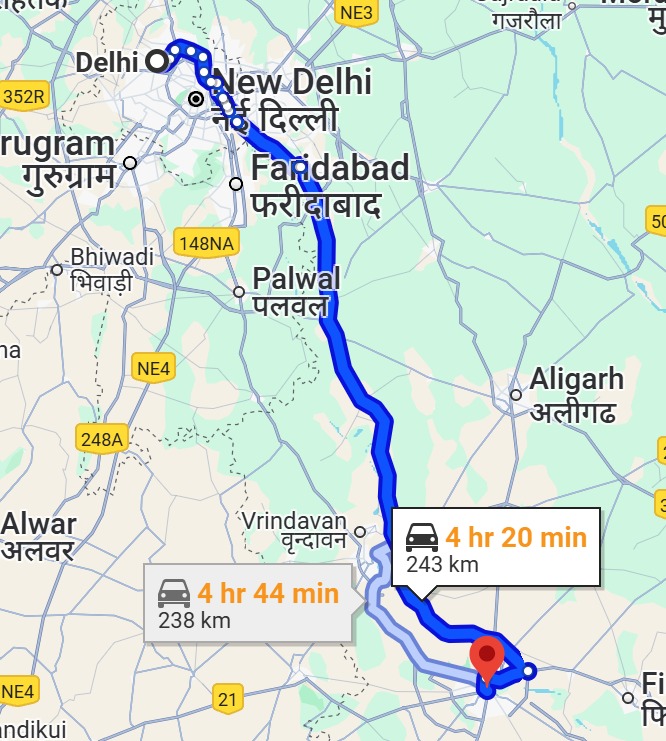The height and width of the screenshot is (741, 666).
Task: Tap the 4 hr 20 min route callout
Action: pyautogui.click(x=495, y=549)
